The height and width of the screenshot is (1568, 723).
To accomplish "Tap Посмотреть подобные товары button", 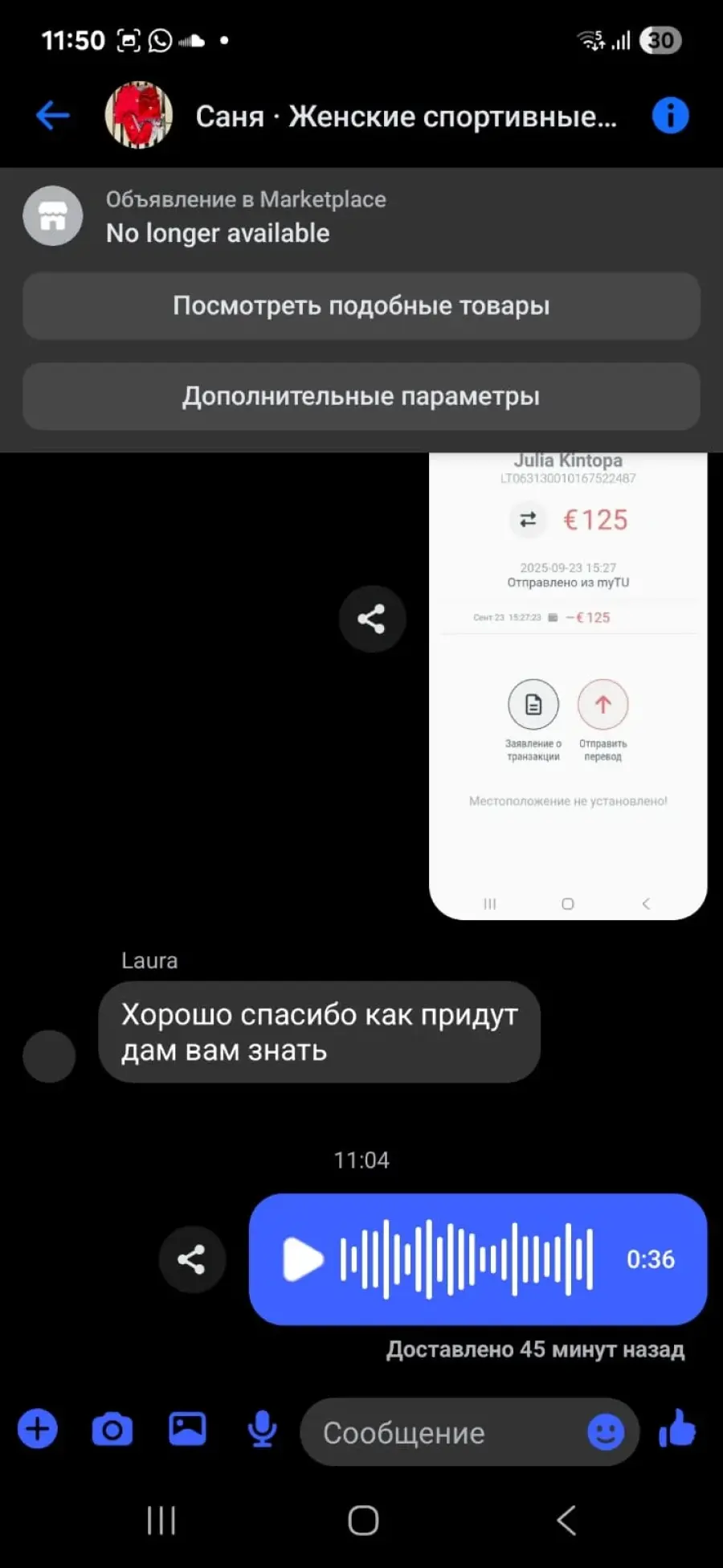I will 361,306.
